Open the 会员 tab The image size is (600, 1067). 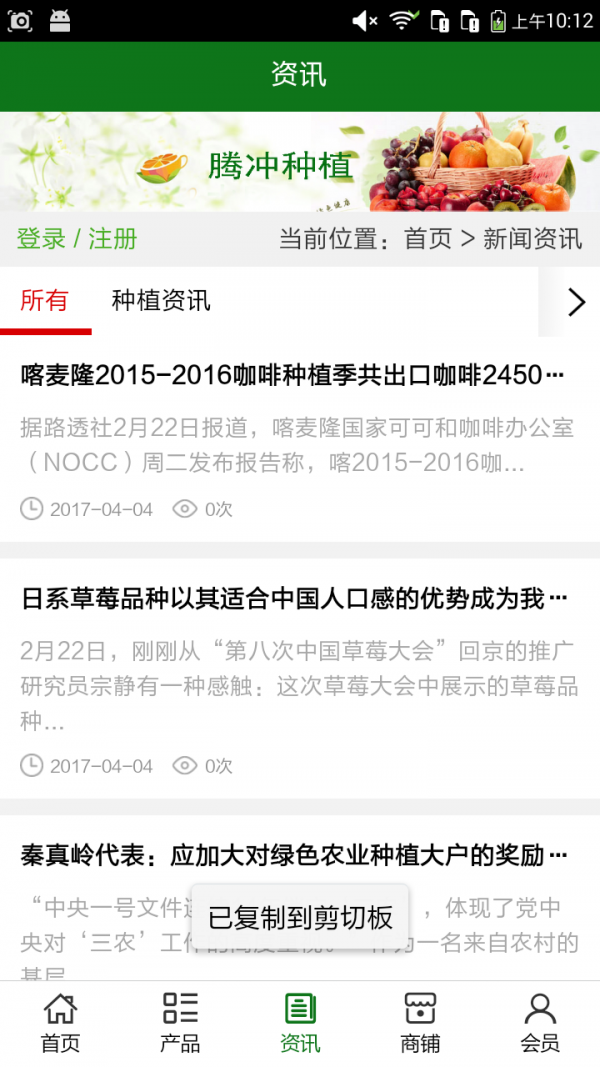pos(540,1023)
